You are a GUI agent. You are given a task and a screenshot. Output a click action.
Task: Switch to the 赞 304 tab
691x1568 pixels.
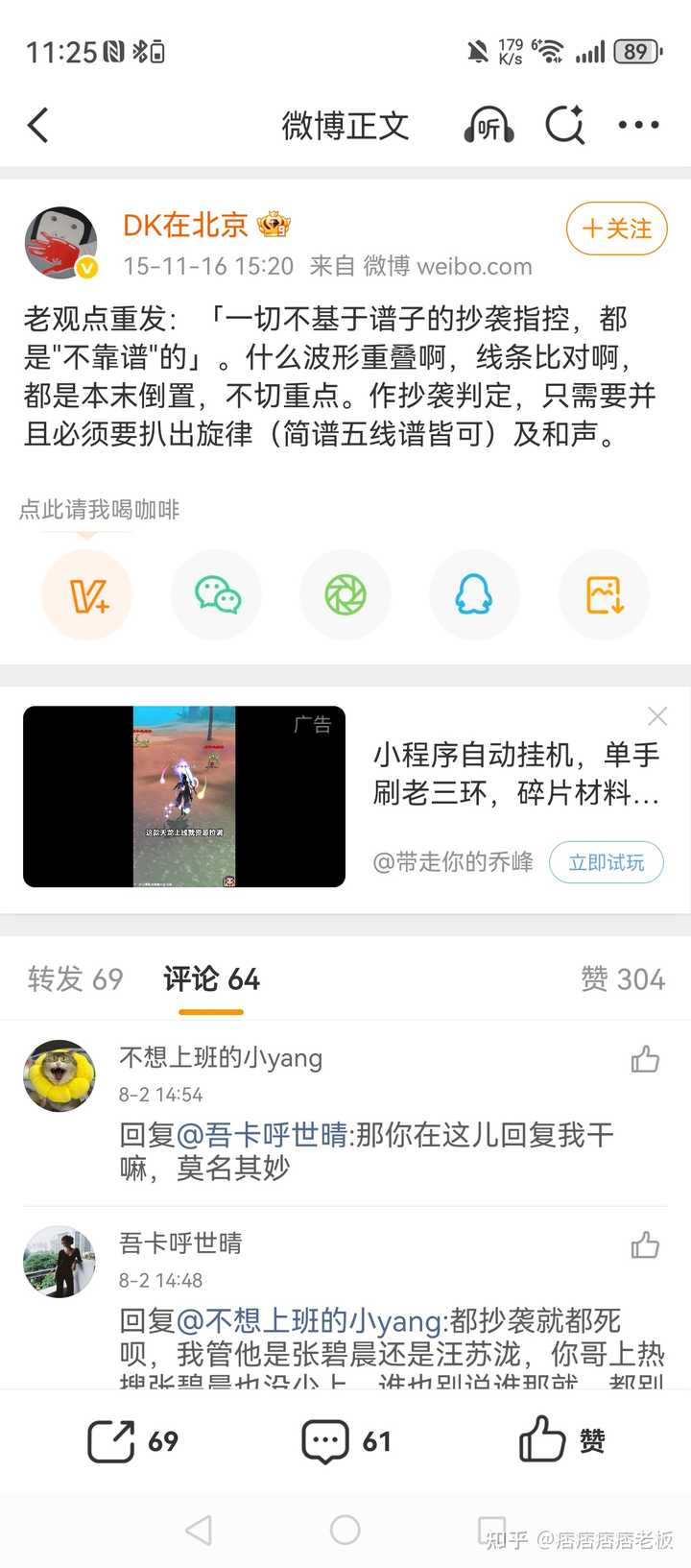coord(622,979)
